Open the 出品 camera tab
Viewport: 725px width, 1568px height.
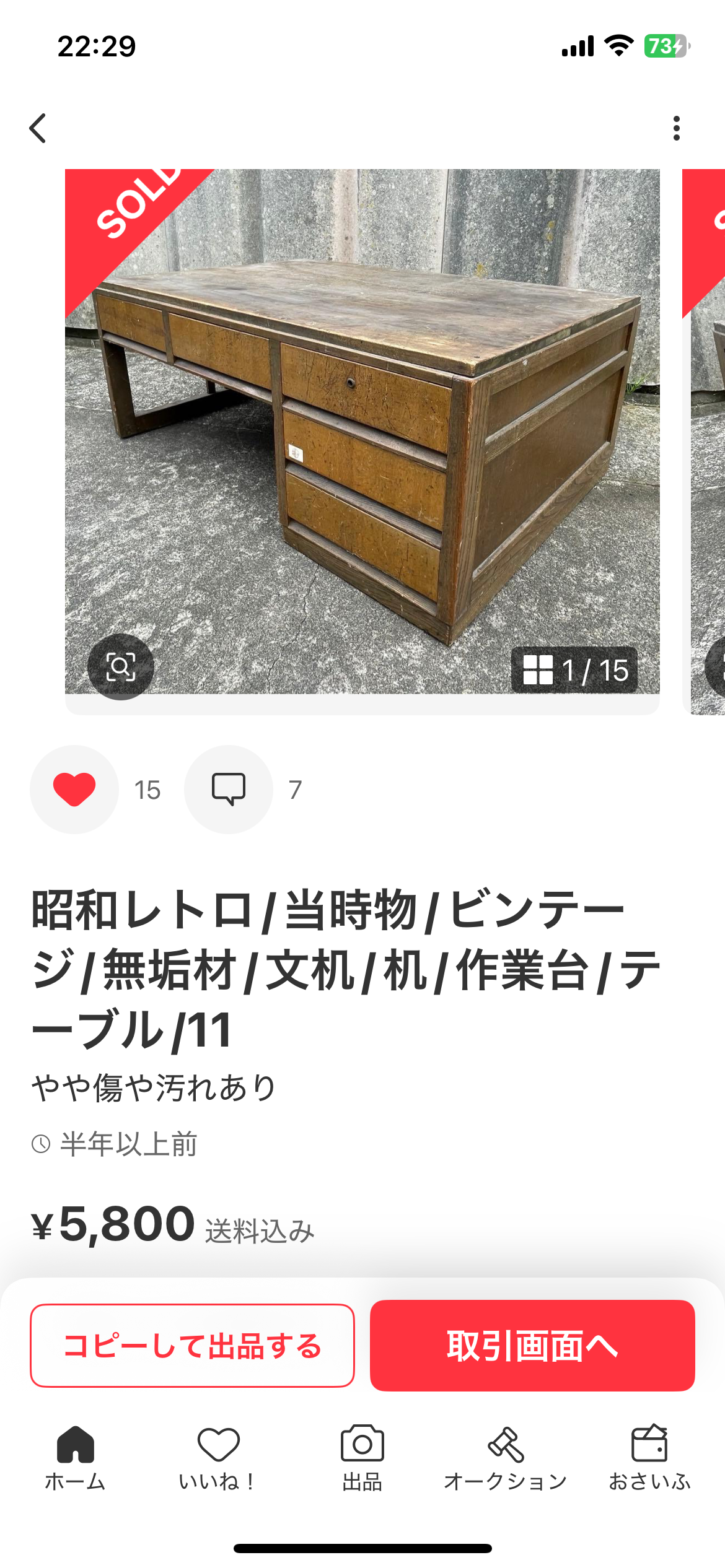(x=362, y=1458)
